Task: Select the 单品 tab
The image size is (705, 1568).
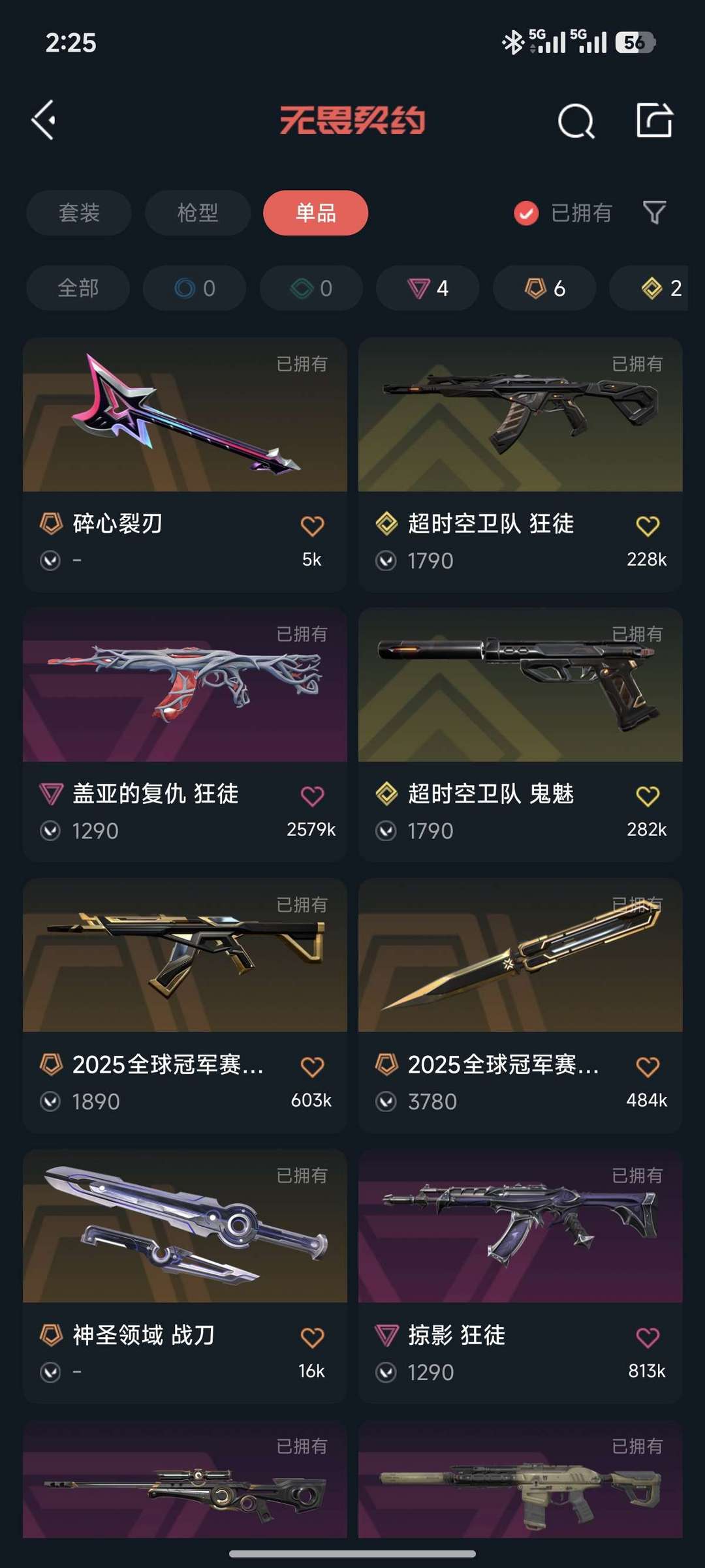Action: (315, 213)
